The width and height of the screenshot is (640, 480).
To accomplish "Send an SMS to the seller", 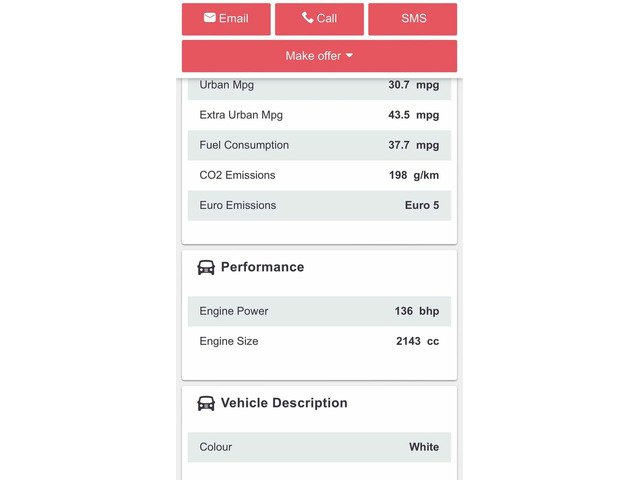I will click(412, 18).
